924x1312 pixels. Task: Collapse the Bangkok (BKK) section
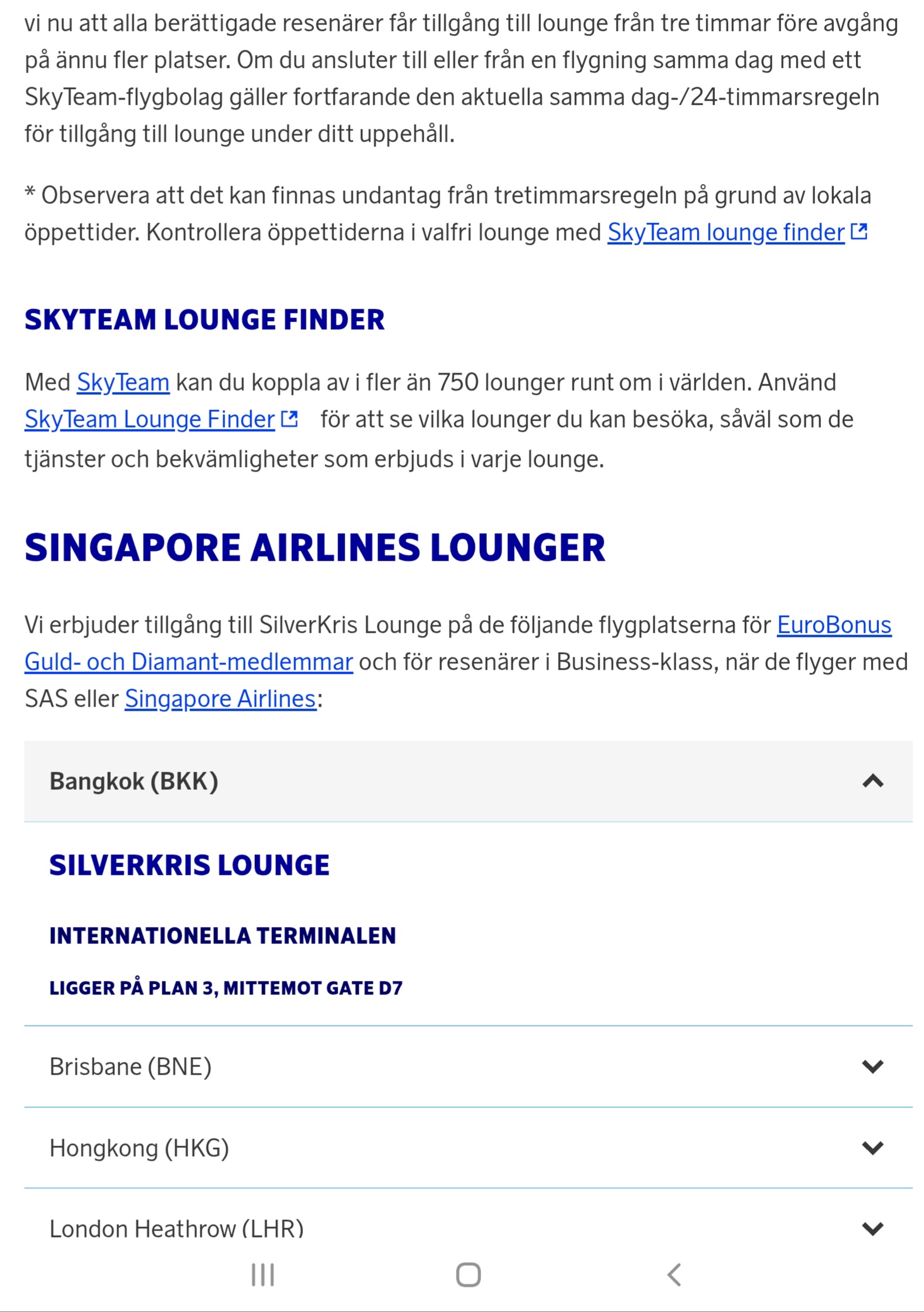468,781
